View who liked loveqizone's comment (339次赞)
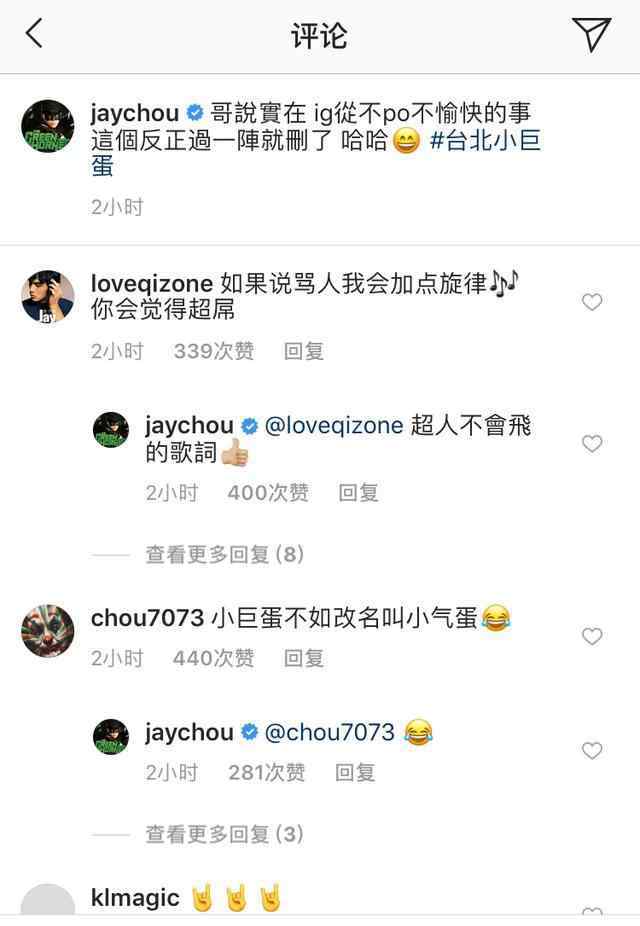The height and width of the screenshot is (926, 640). point(213,351)
